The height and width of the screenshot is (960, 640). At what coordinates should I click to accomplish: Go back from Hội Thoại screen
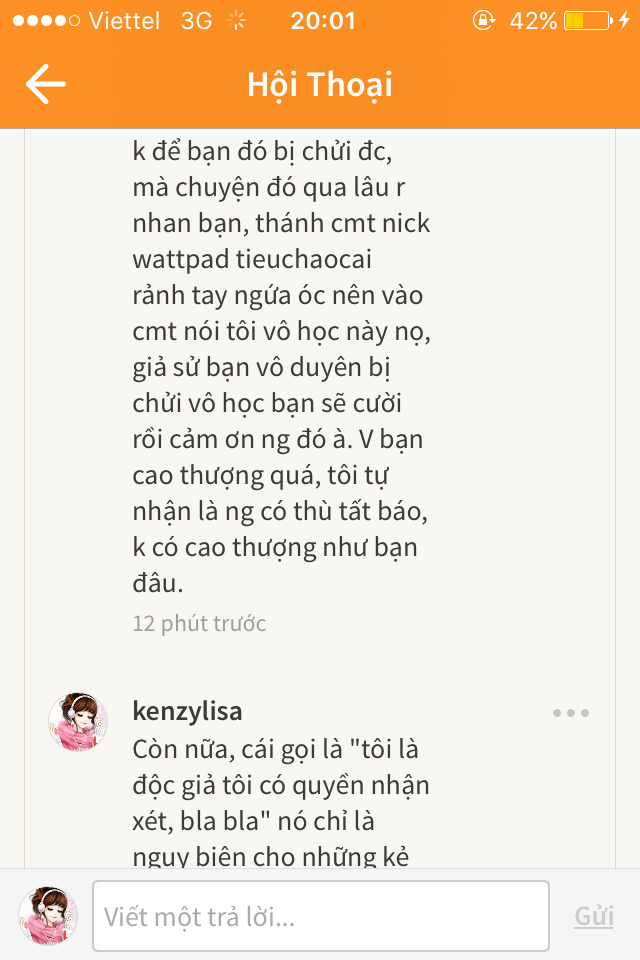[45, 85]
